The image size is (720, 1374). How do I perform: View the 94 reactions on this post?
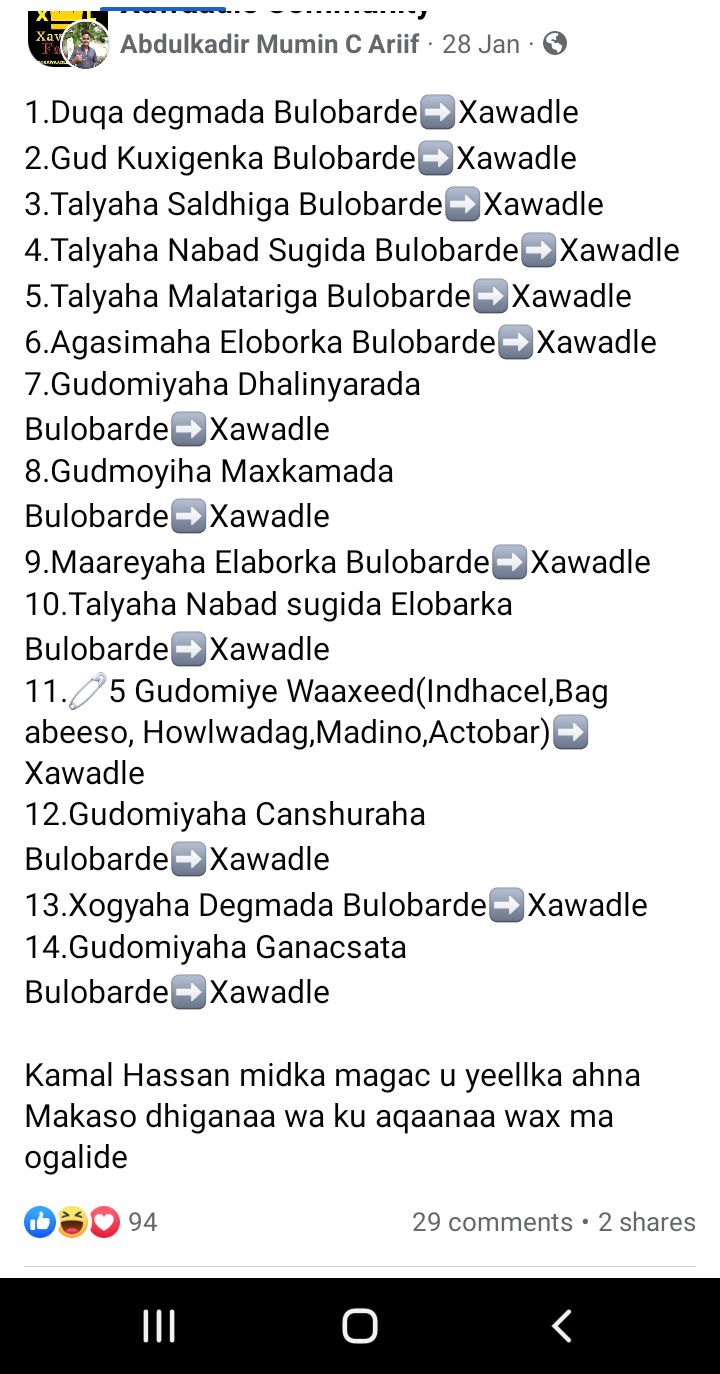(x=91, y=1222)
